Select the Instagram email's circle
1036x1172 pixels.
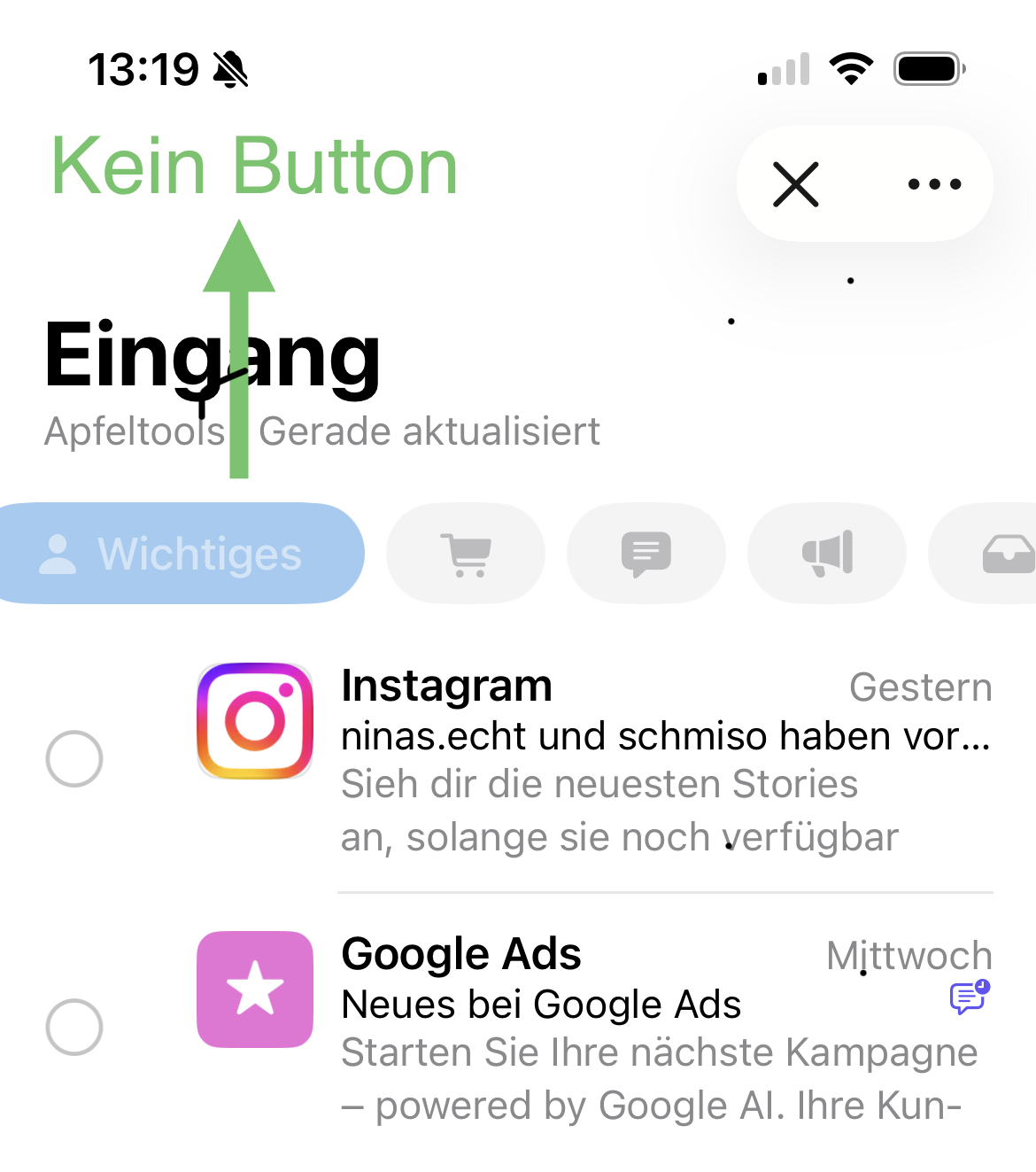(74, 759)
